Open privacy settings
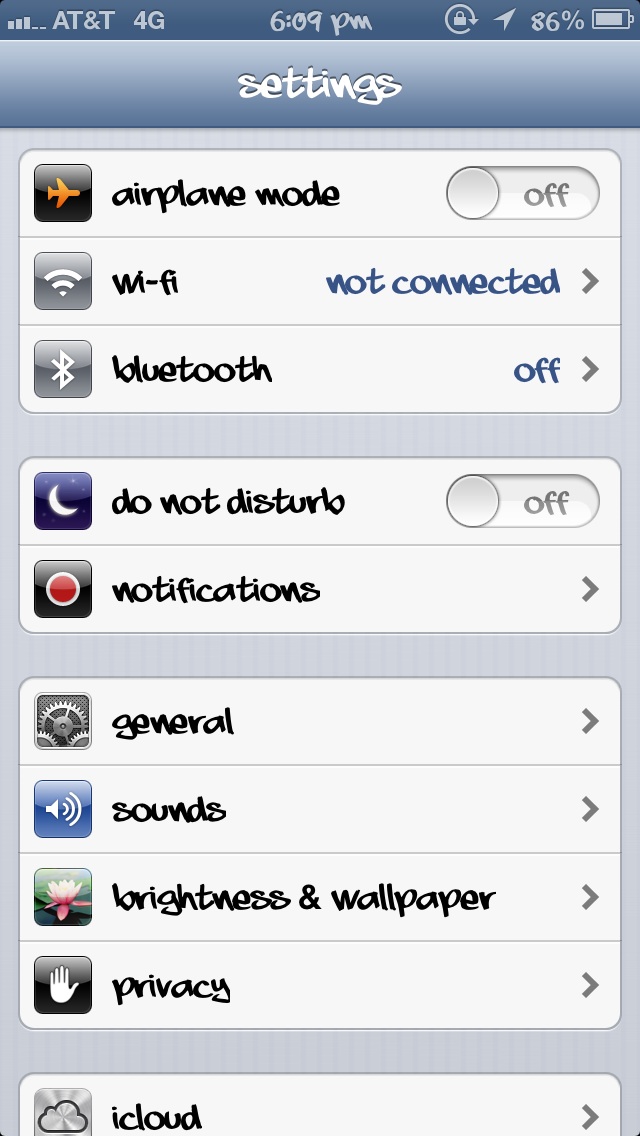Image resolution: width=640 pixels, height=1136 pixels. [x=320, y=985]
